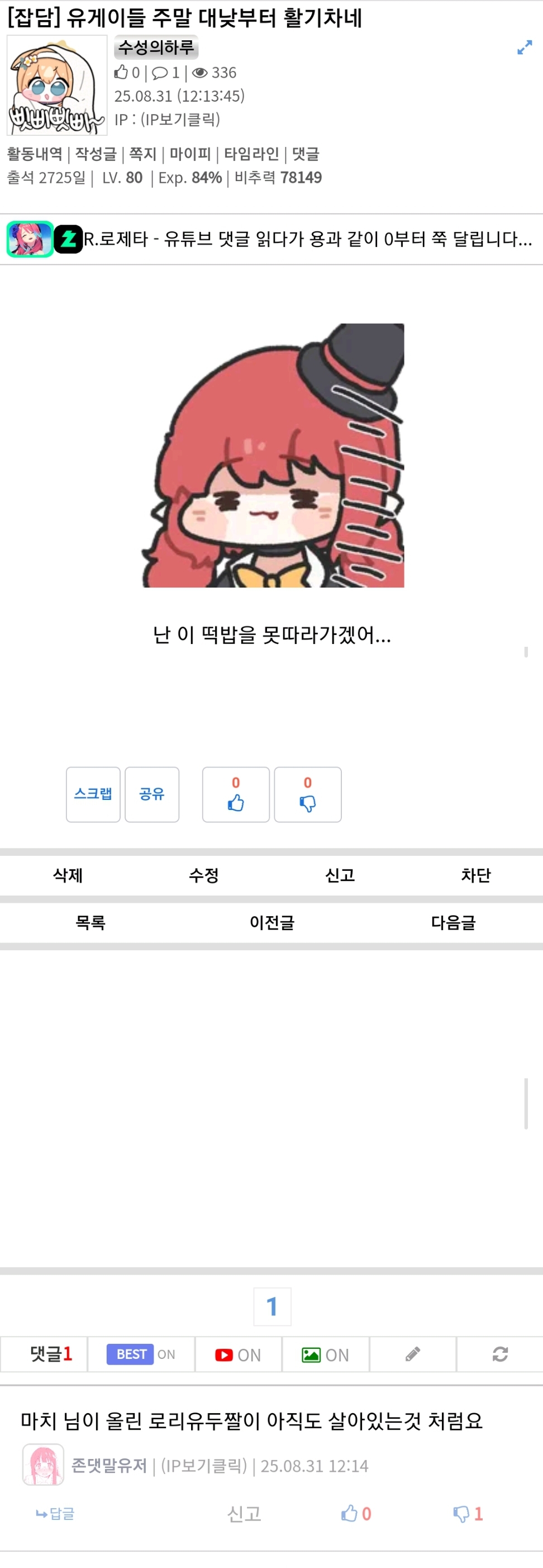Screen dimensions: 543x1568
Task: Write a comment via the pencil icon
Action: click(413, 1354)
